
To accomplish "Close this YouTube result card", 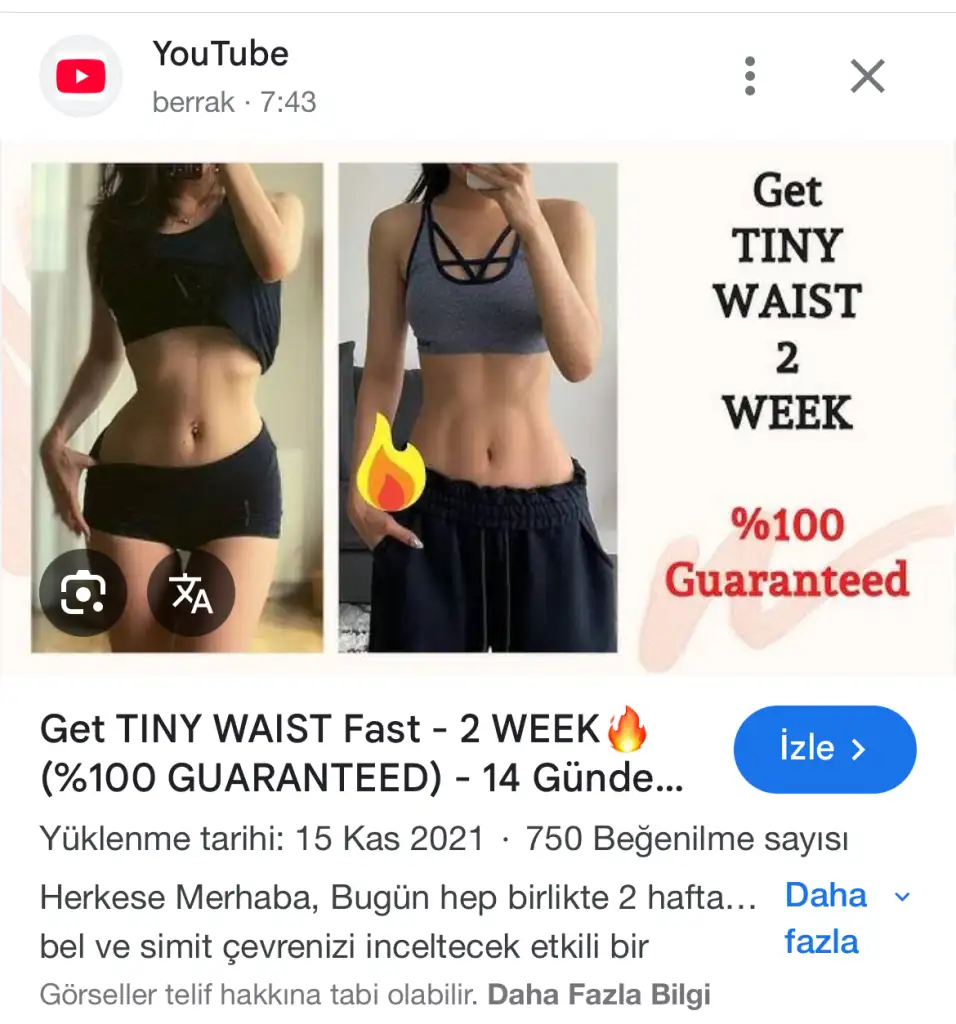I will coord(867,76).
